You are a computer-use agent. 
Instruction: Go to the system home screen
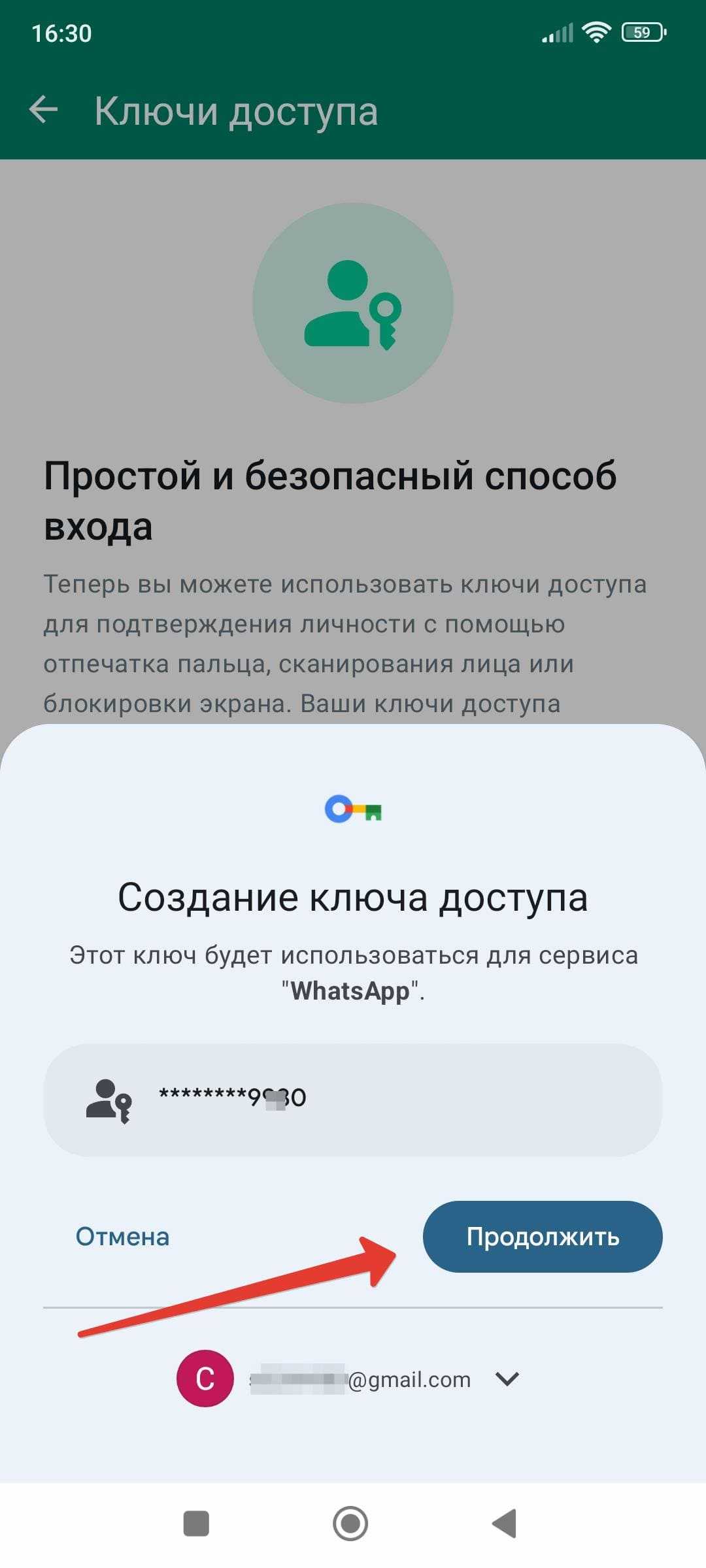(350, 1524)
